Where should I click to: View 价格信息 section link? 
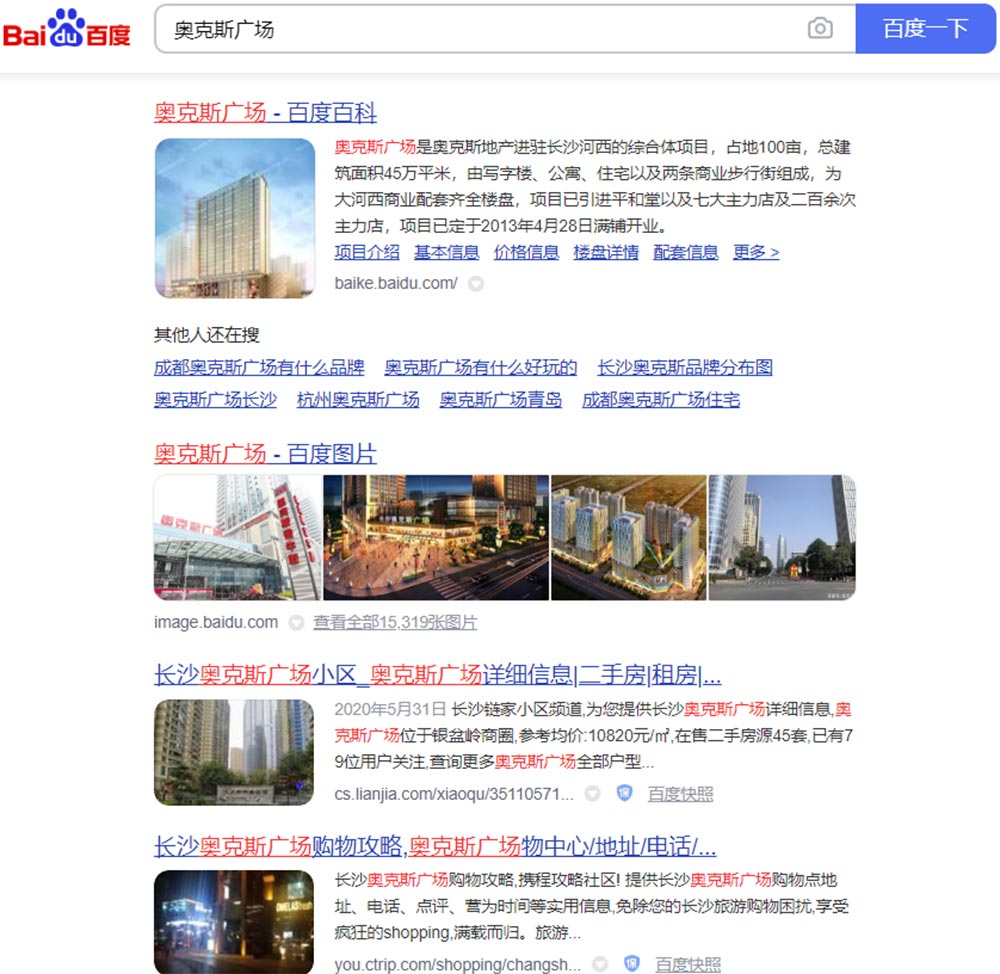pos(526,252)
